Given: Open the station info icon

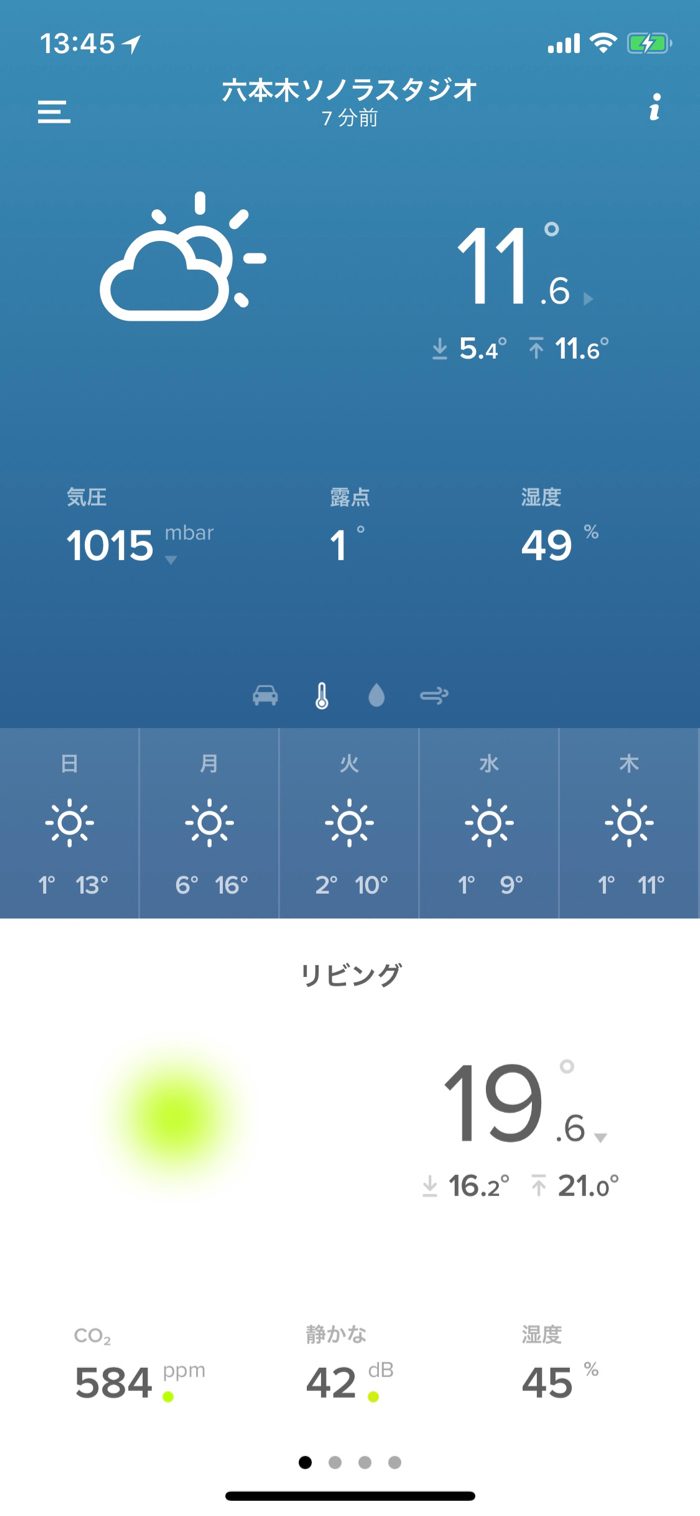Looking at the screenshot, I should 655,109.
